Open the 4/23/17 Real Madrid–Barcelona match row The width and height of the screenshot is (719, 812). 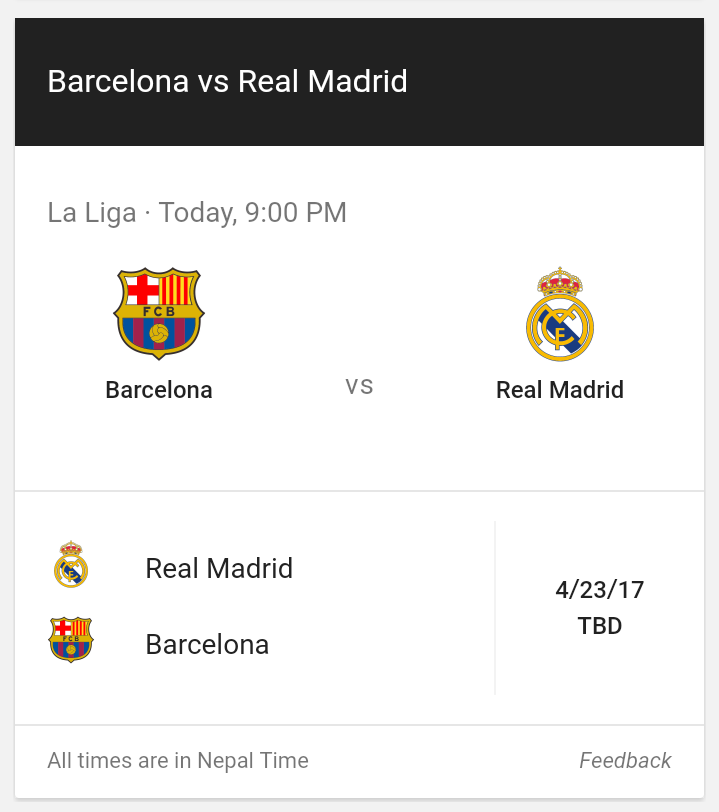358,607
